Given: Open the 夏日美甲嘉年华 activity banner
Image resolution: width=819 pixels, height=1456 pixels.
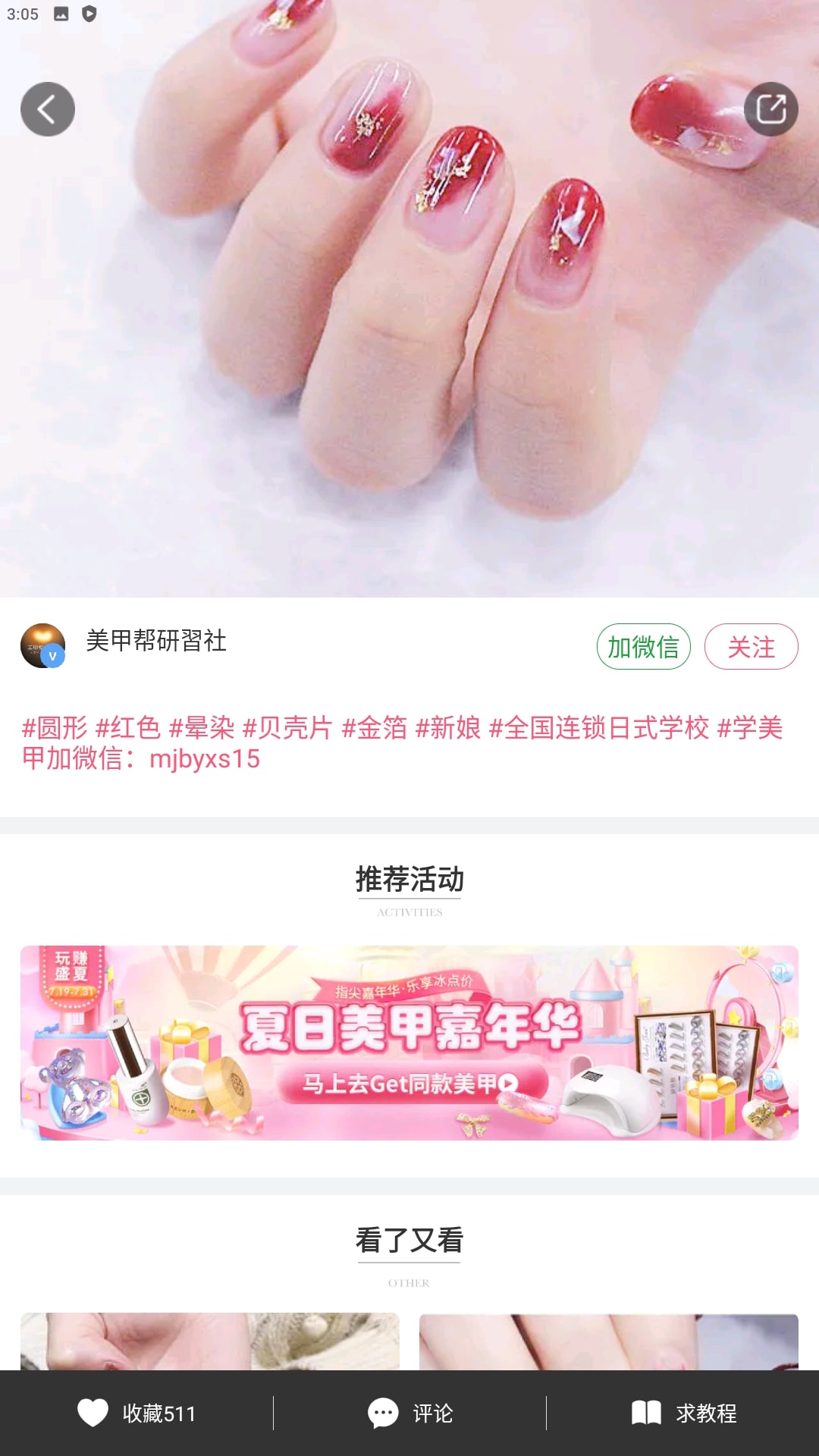Looking at the screenshot, I should [409, 1043].
